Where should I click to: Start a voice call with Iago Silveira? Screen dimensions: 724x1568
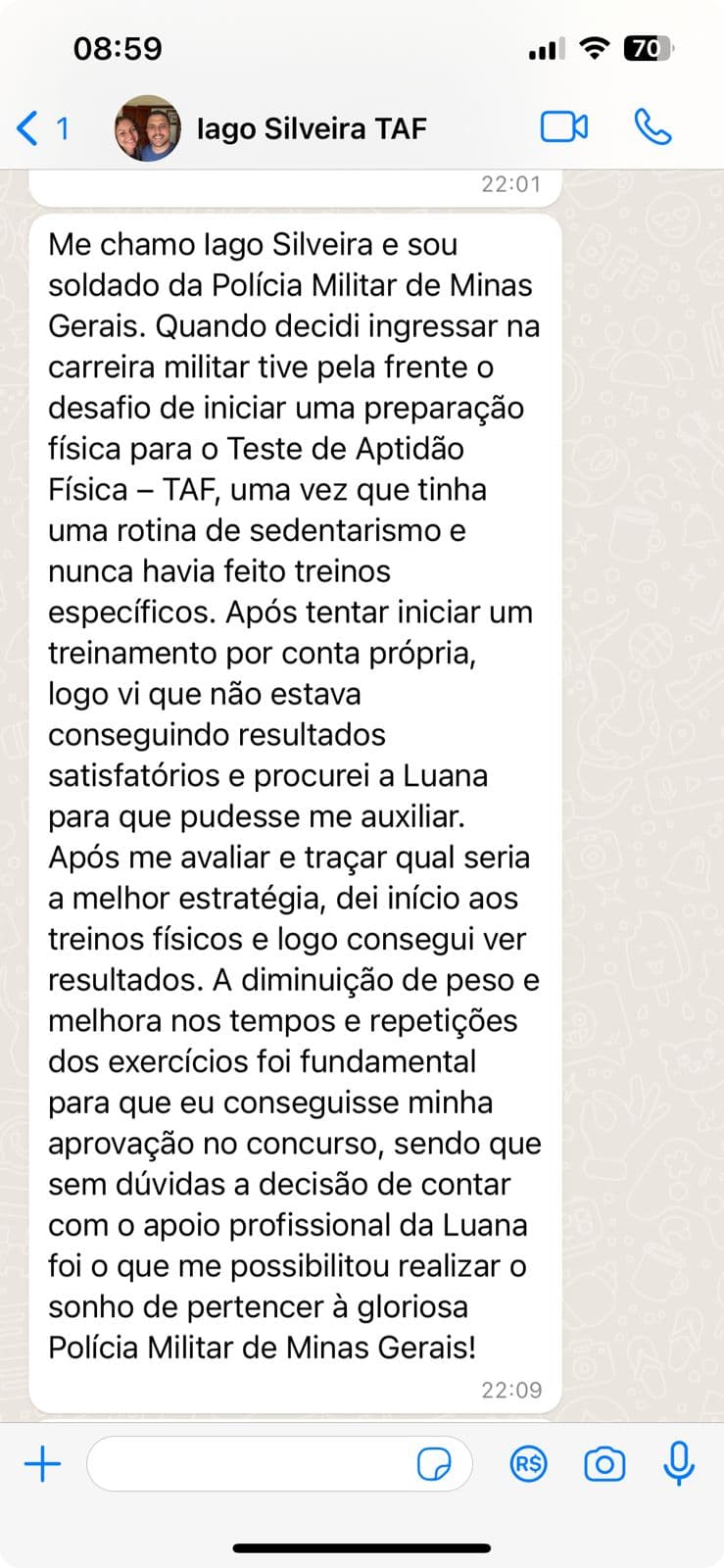(652, 127)
